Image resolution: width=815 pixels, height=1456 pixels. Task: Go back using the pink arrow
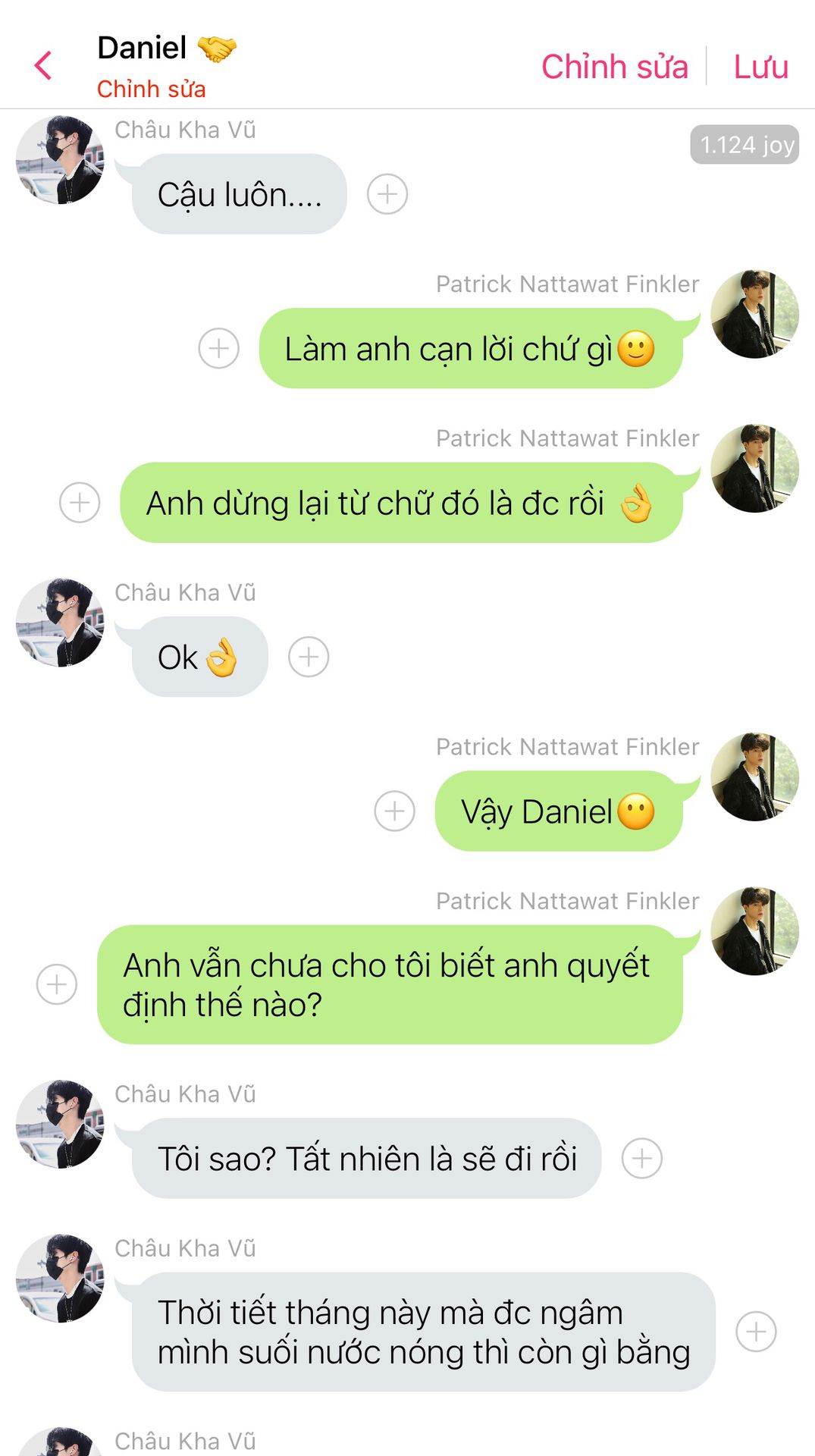tap(43, 66)
